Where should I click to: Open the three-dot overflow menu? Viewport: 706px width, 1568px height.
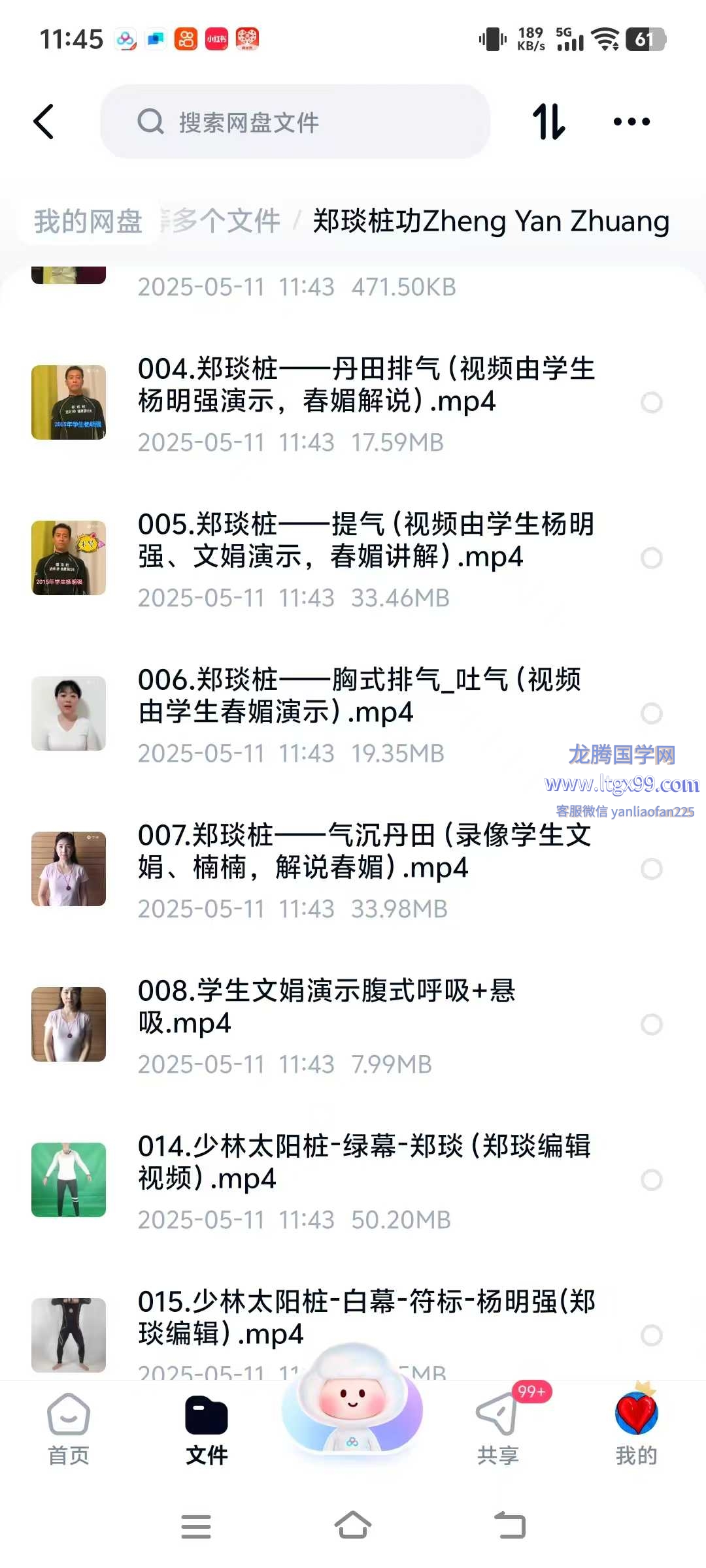(x=631, y=122)
